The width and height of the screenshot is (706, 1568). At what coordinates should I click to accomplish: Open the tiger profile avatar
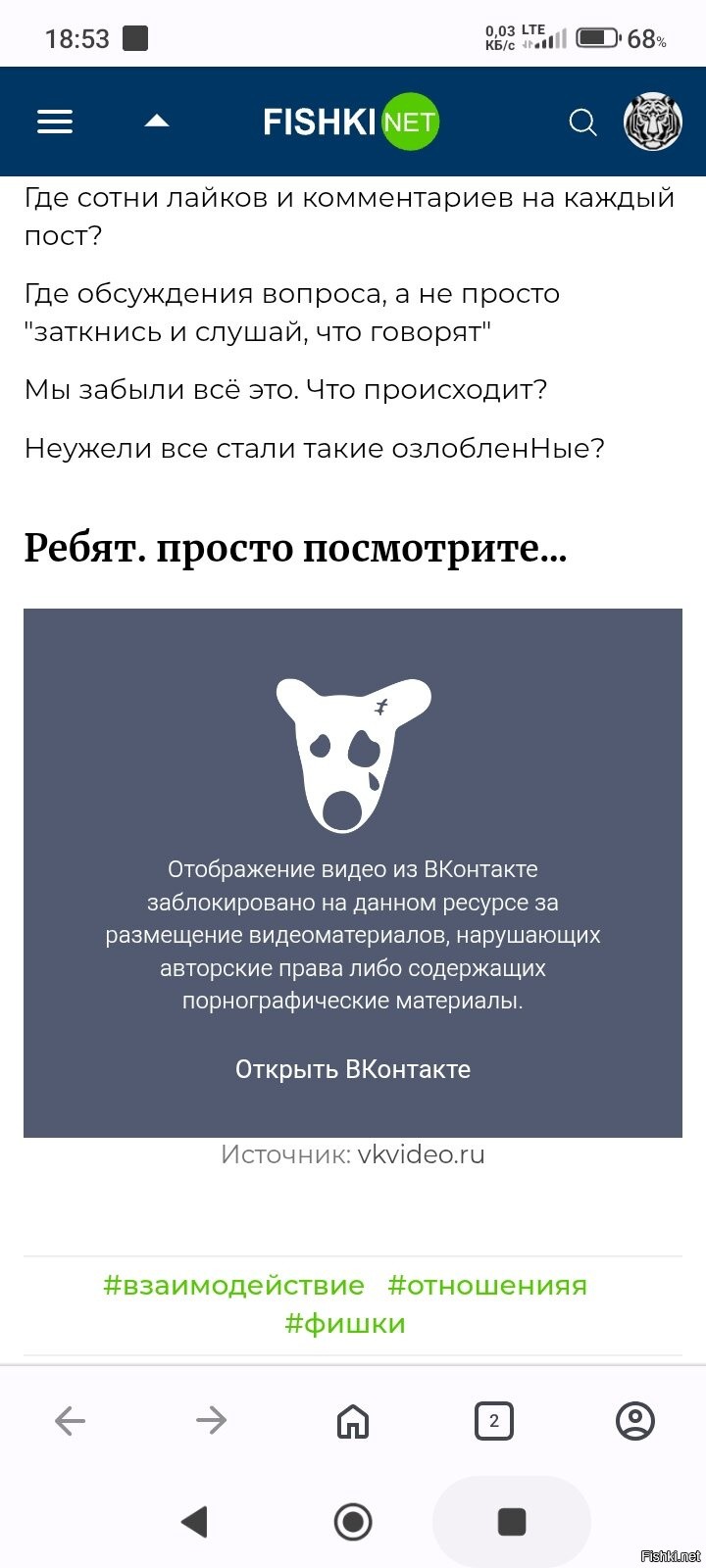(653, 122)
